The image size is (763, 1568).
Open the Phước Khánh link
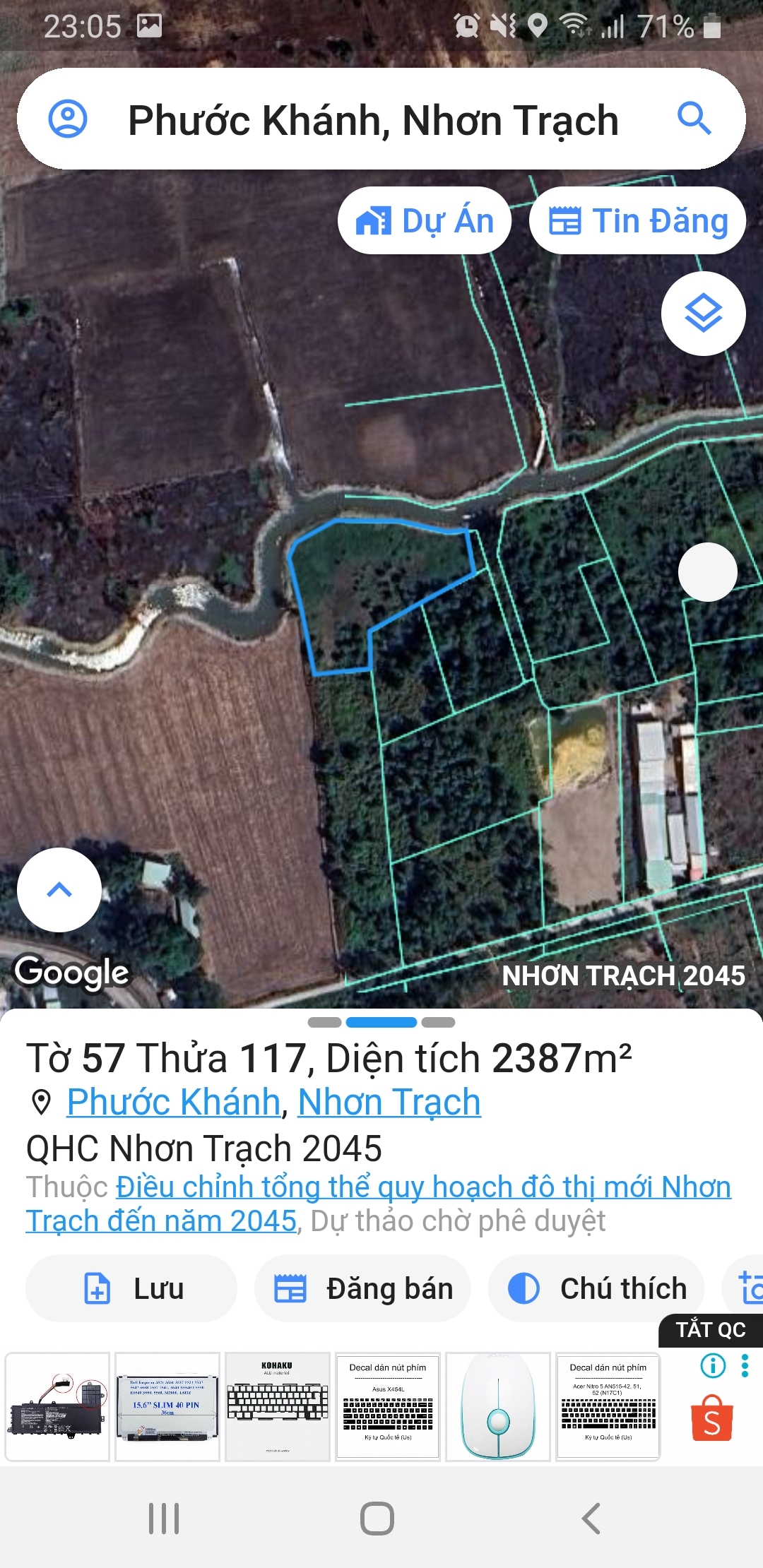tap(174, 1102)
